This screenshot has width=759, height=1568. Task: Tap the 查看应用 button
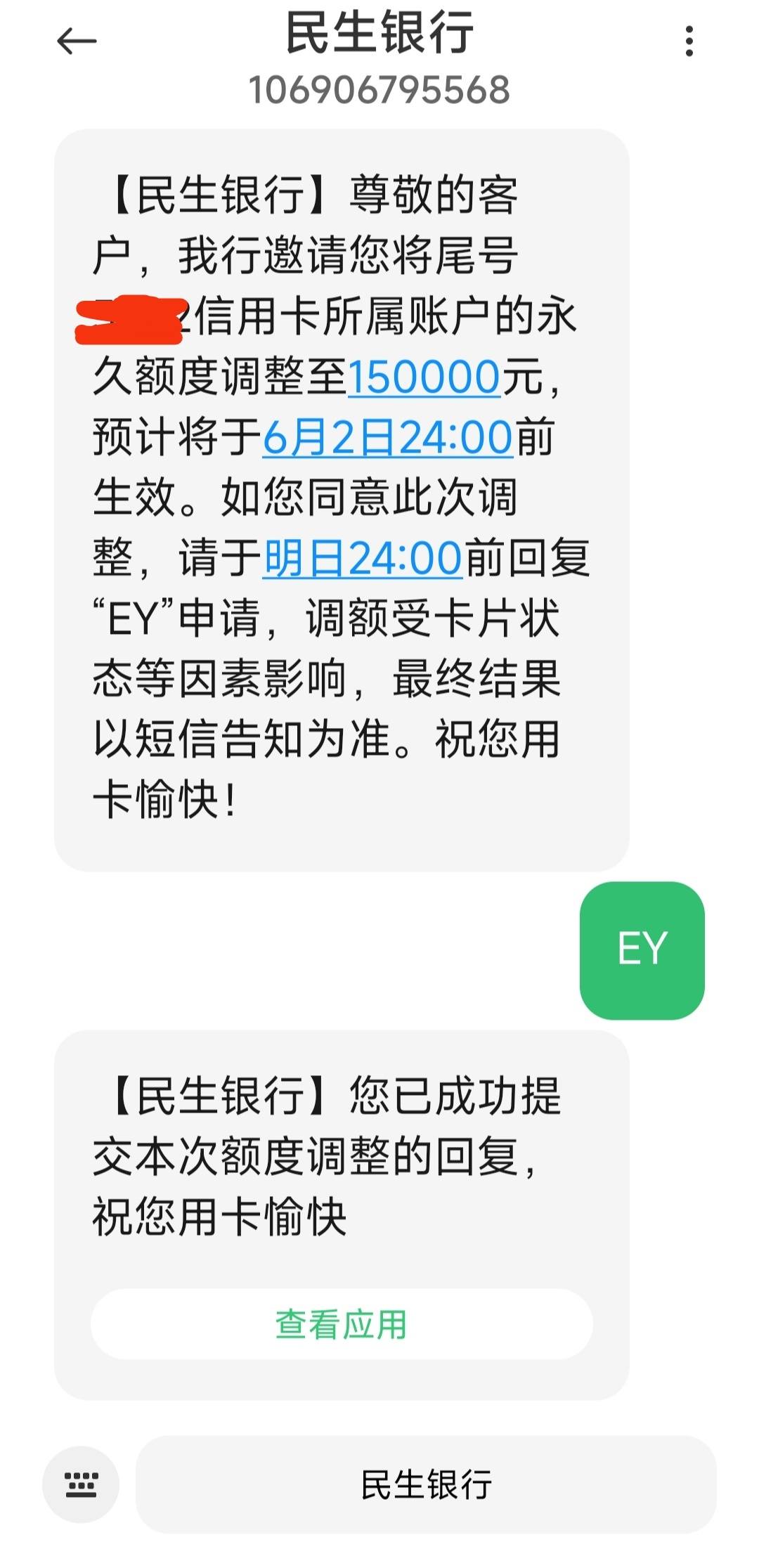[342, 1324]
